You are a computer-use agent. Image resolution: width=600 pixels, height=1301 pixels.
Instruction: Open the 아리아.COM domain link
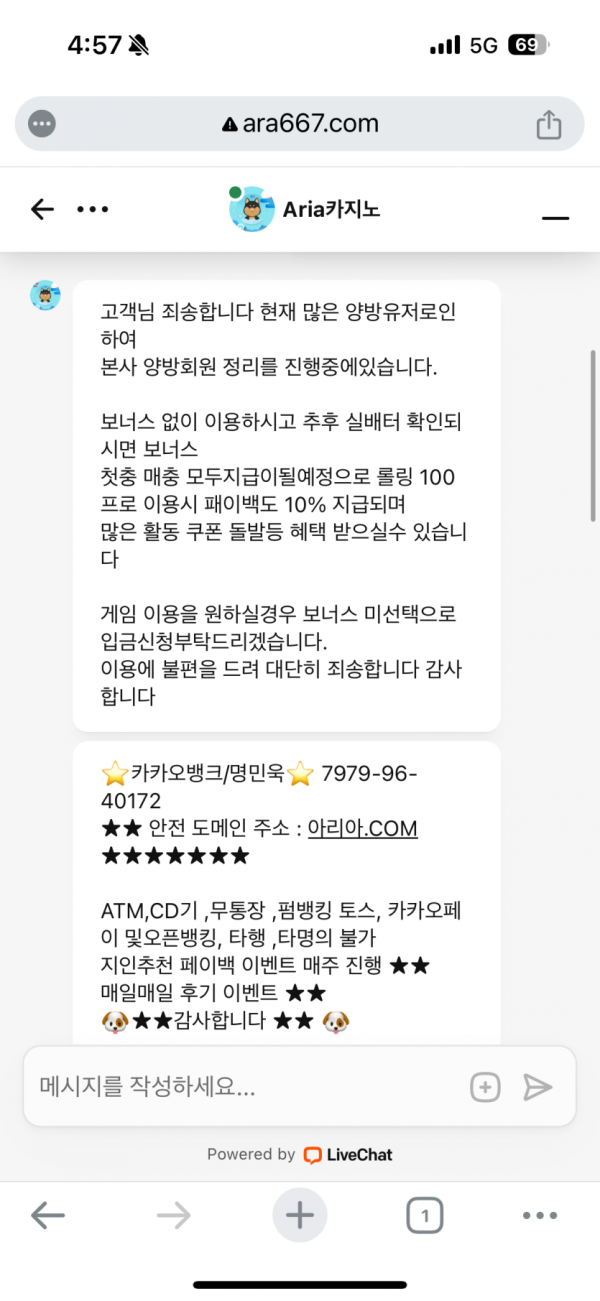(x=362, y=829)
